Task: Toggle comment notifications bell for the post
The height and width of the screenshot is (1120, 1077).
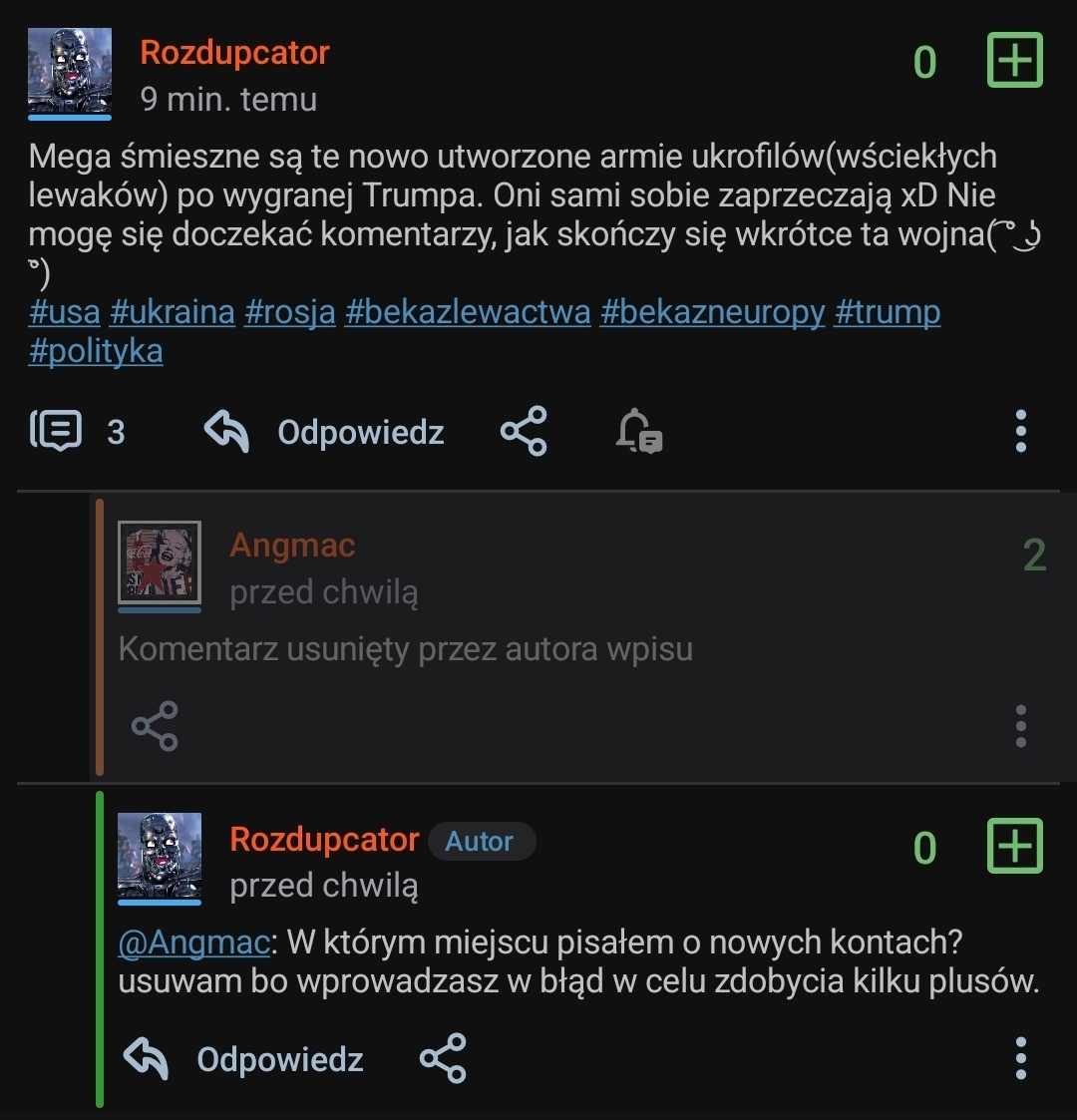Action: 639,432
